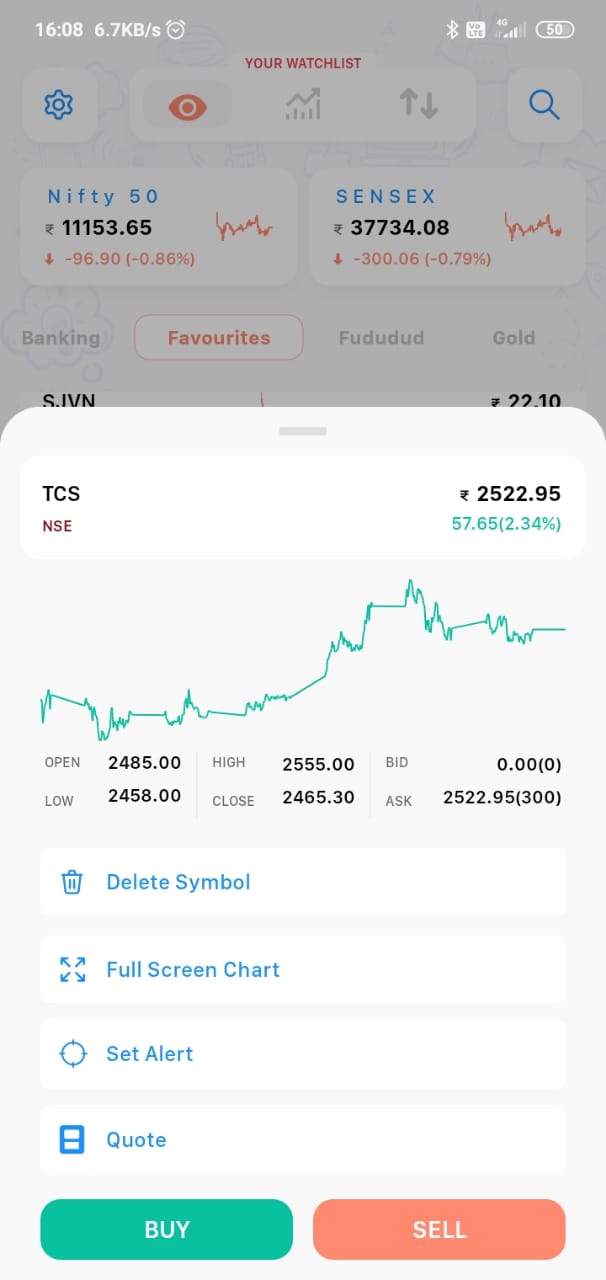
Task: Open settings gear icon
Action: click(59, 104)
